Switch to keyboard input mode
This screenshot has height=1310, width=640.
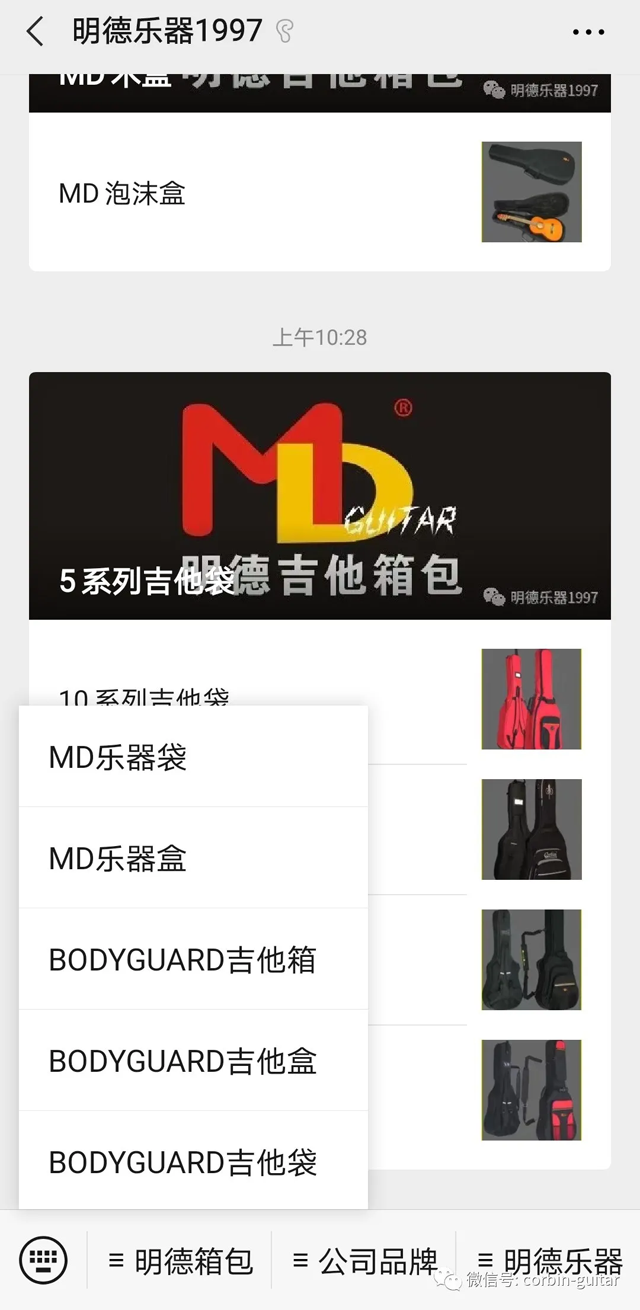coord(43,1260)
